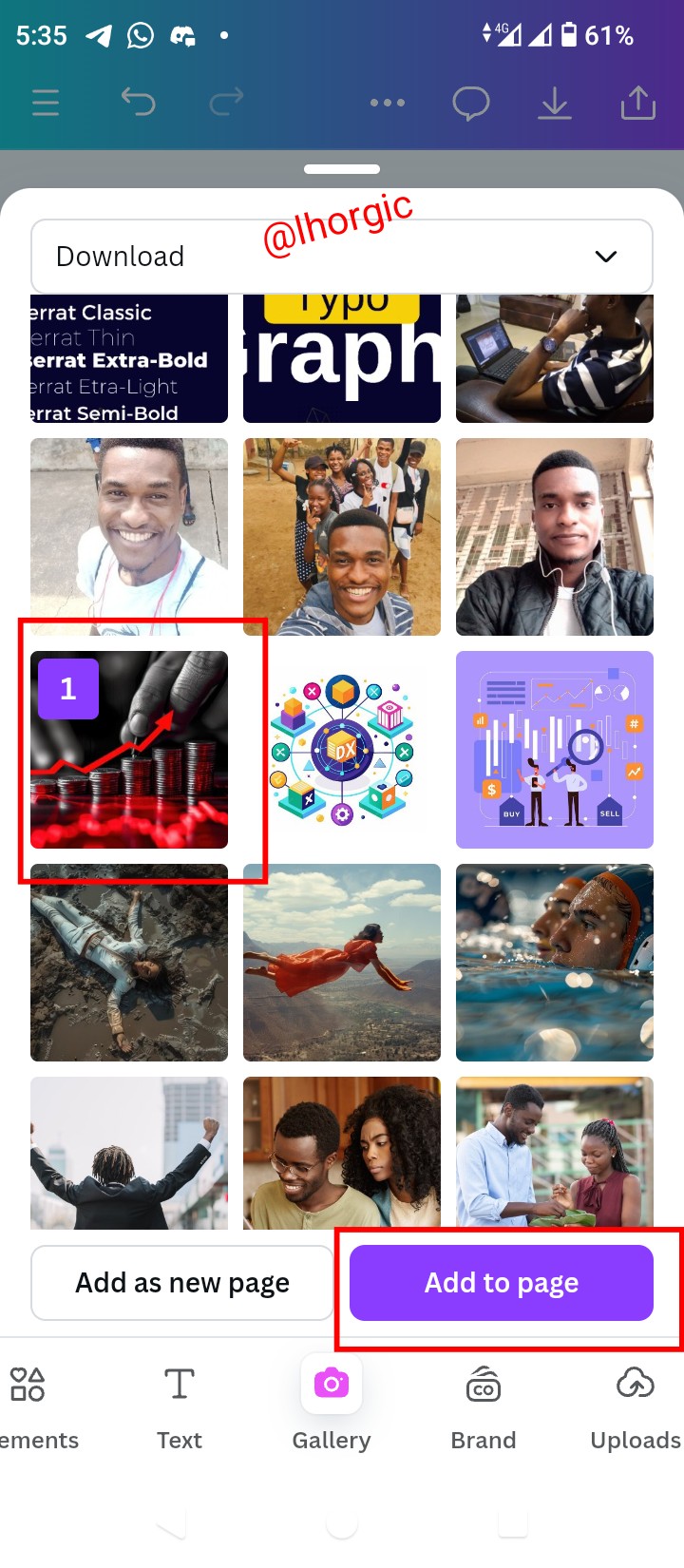
Task: Select the man lying in mud photo
Action: coord(129,963)
